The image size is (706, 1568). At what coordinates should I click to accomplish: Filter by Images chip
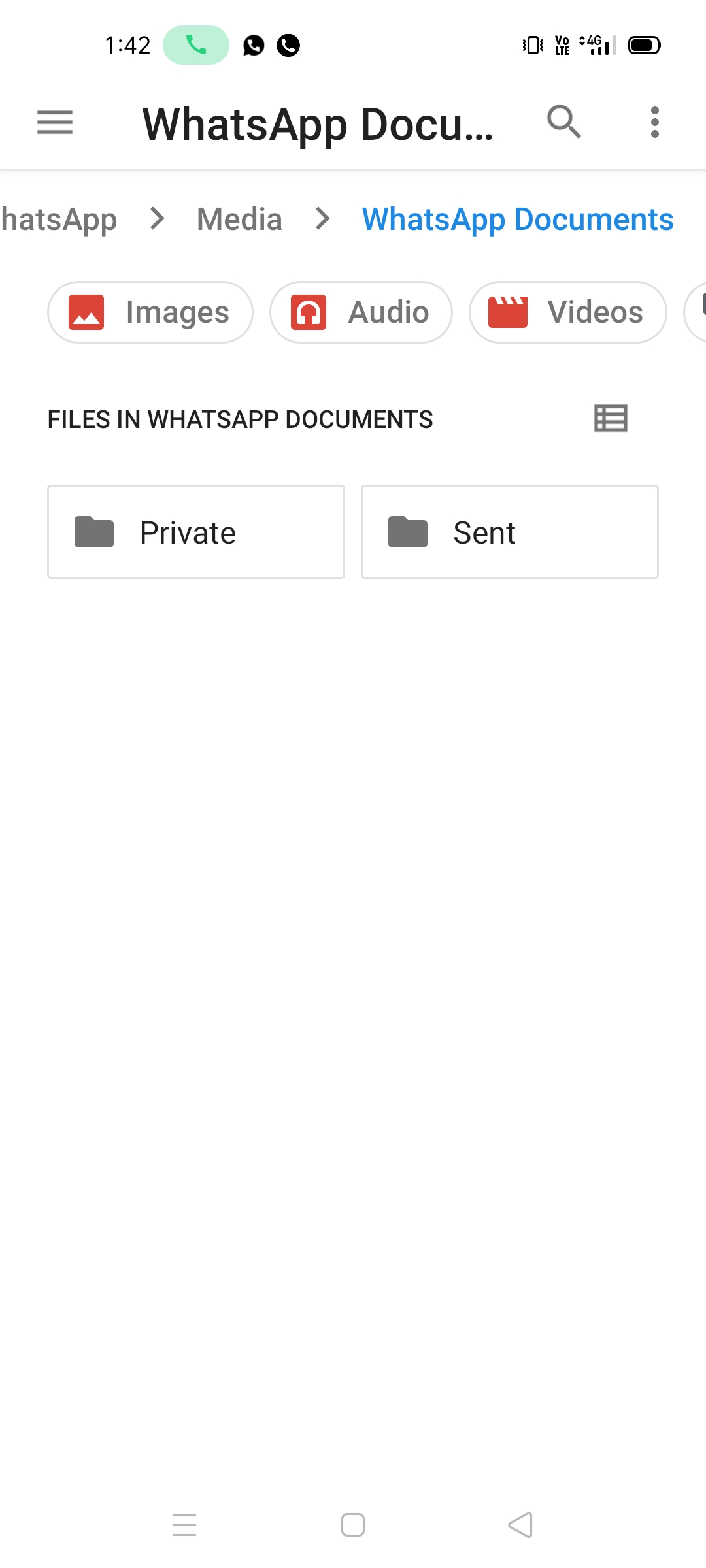point(150,312)
